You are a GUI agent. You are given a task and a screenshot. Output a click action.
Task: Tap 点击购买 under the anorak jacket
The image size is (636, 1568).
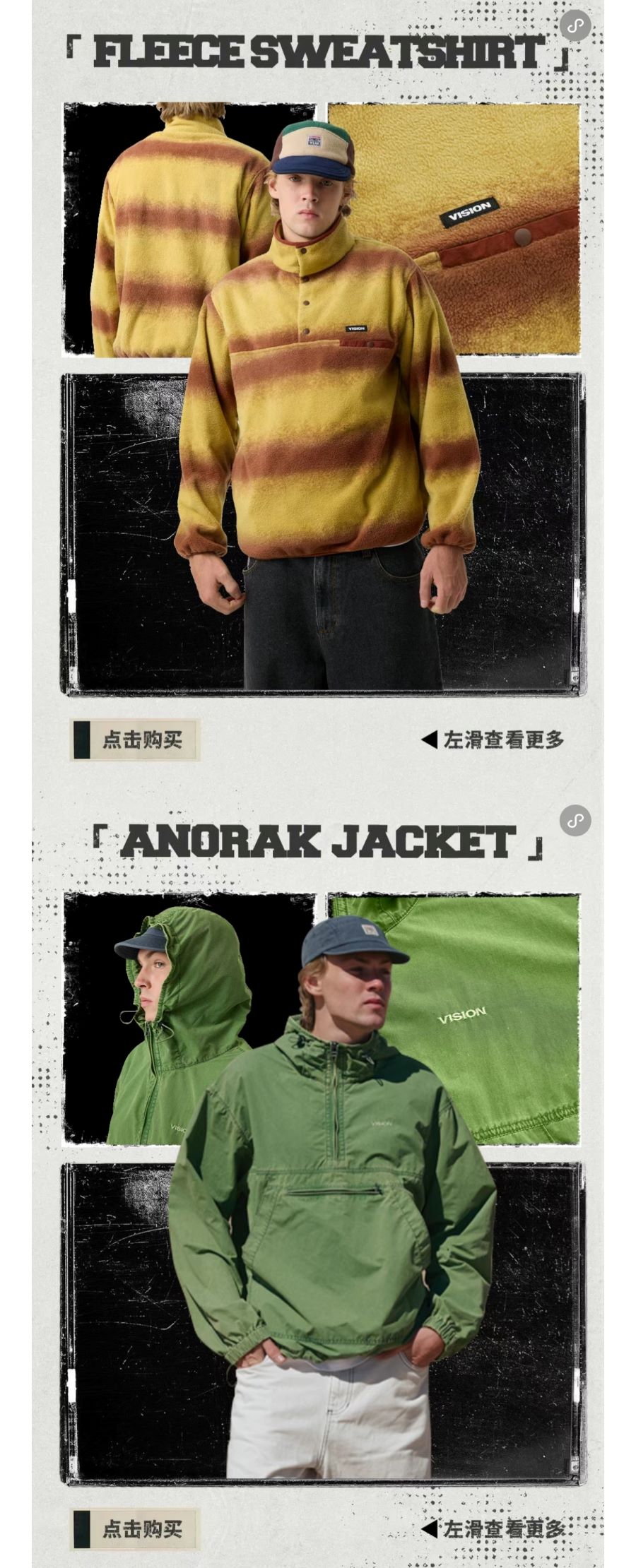135,1528
